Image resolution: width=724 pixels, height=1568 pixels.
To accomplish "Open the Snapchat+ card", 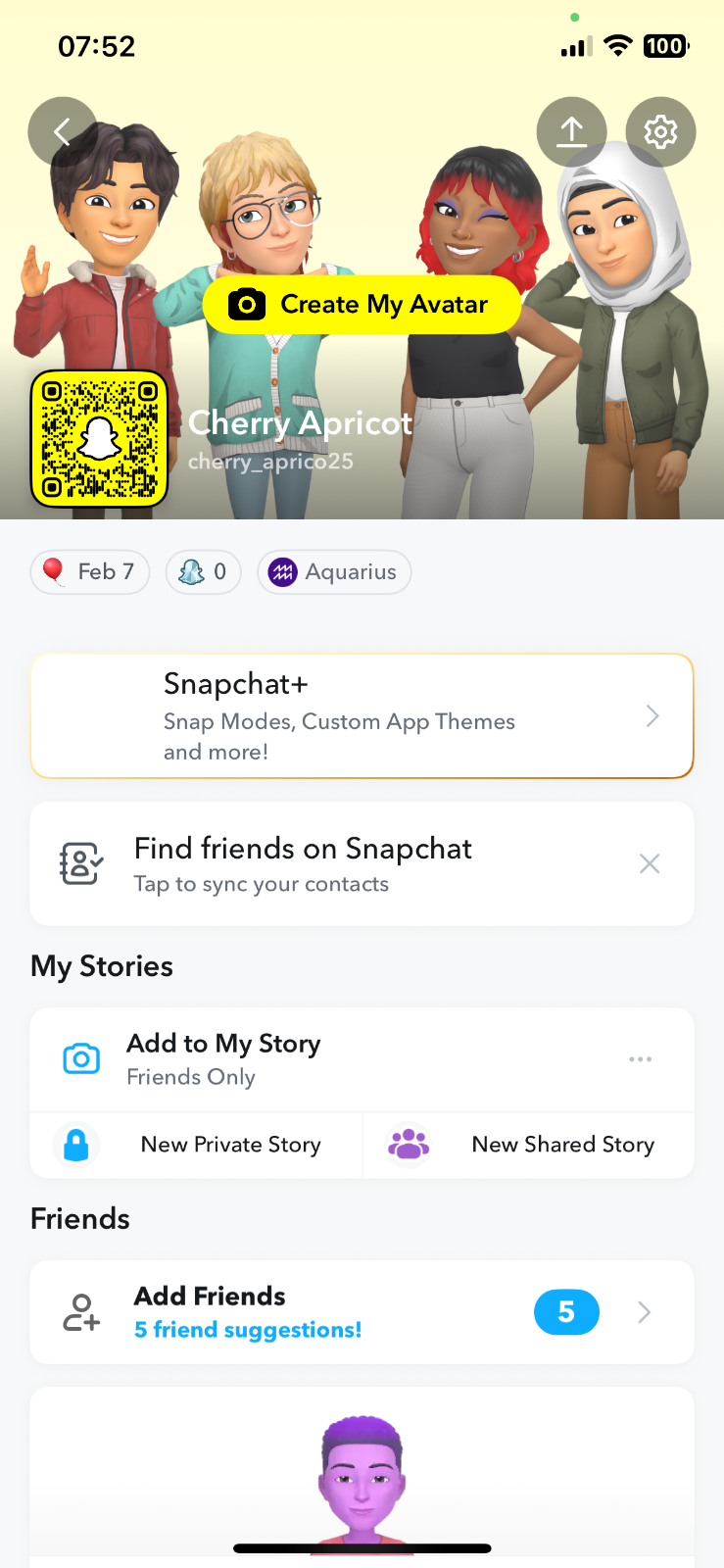I will pos(362,716).
